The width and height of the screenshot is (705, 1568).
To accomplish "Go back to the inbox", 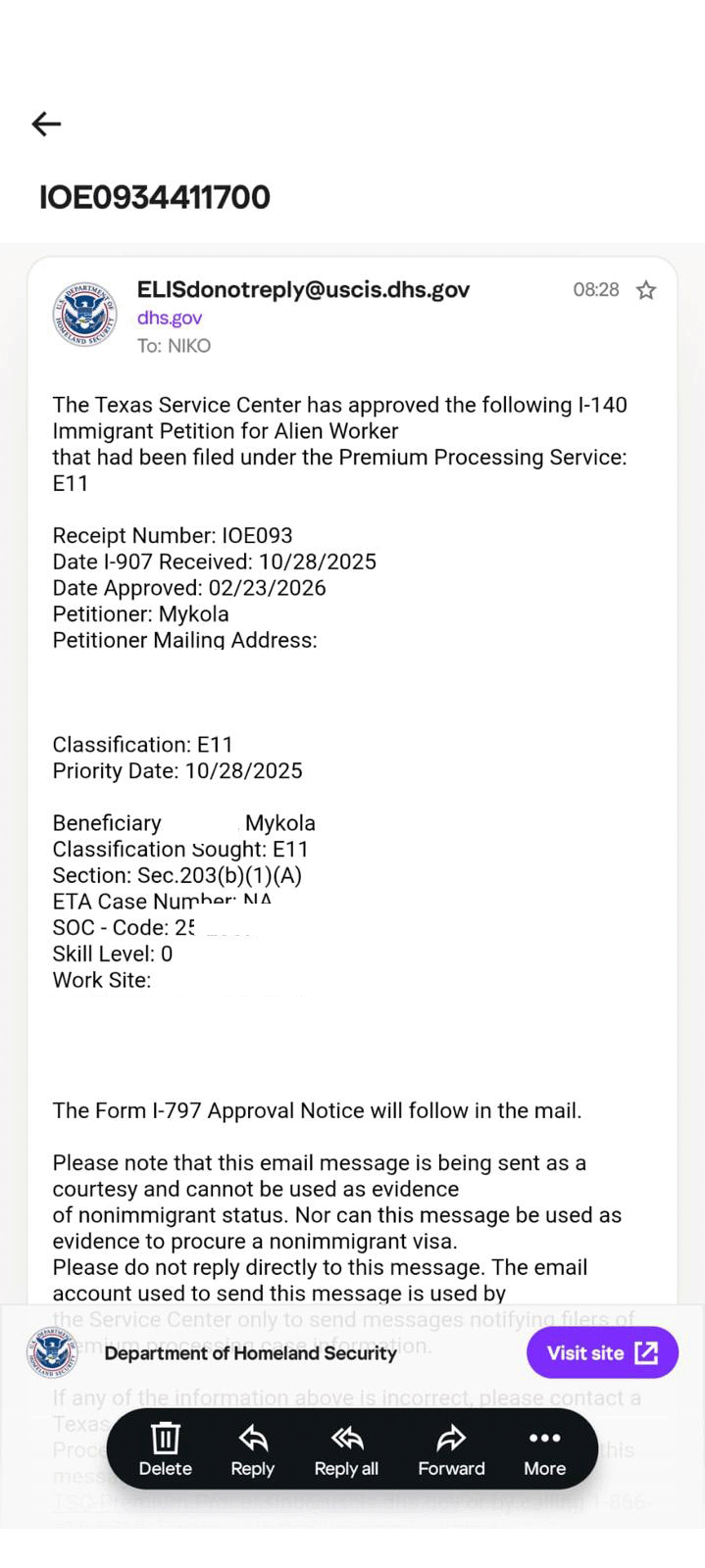I will (46, 123).
